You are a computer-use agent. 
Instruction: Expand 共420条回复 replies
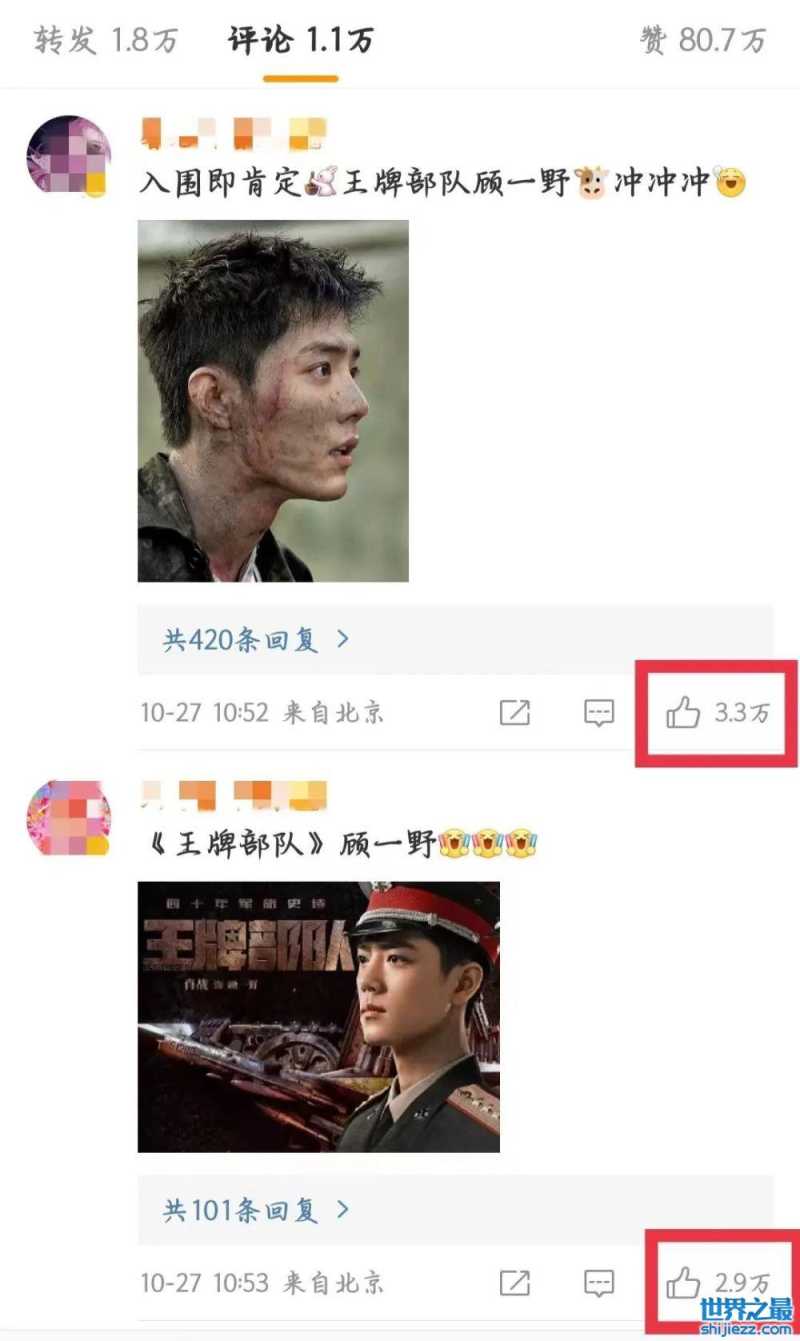tap(256, 640)
